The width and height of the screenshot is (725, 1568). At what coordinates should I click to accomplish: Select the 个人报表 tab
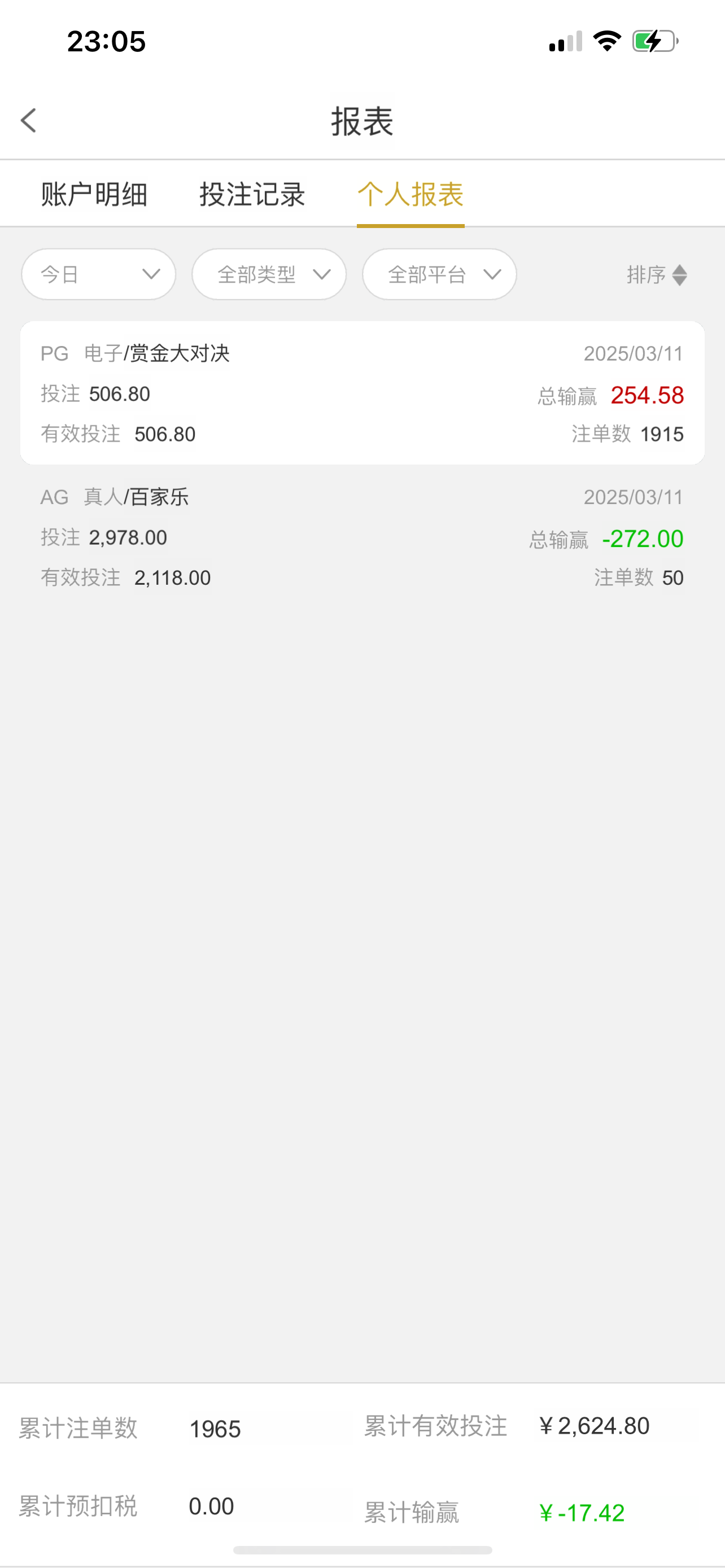[410, 195]
